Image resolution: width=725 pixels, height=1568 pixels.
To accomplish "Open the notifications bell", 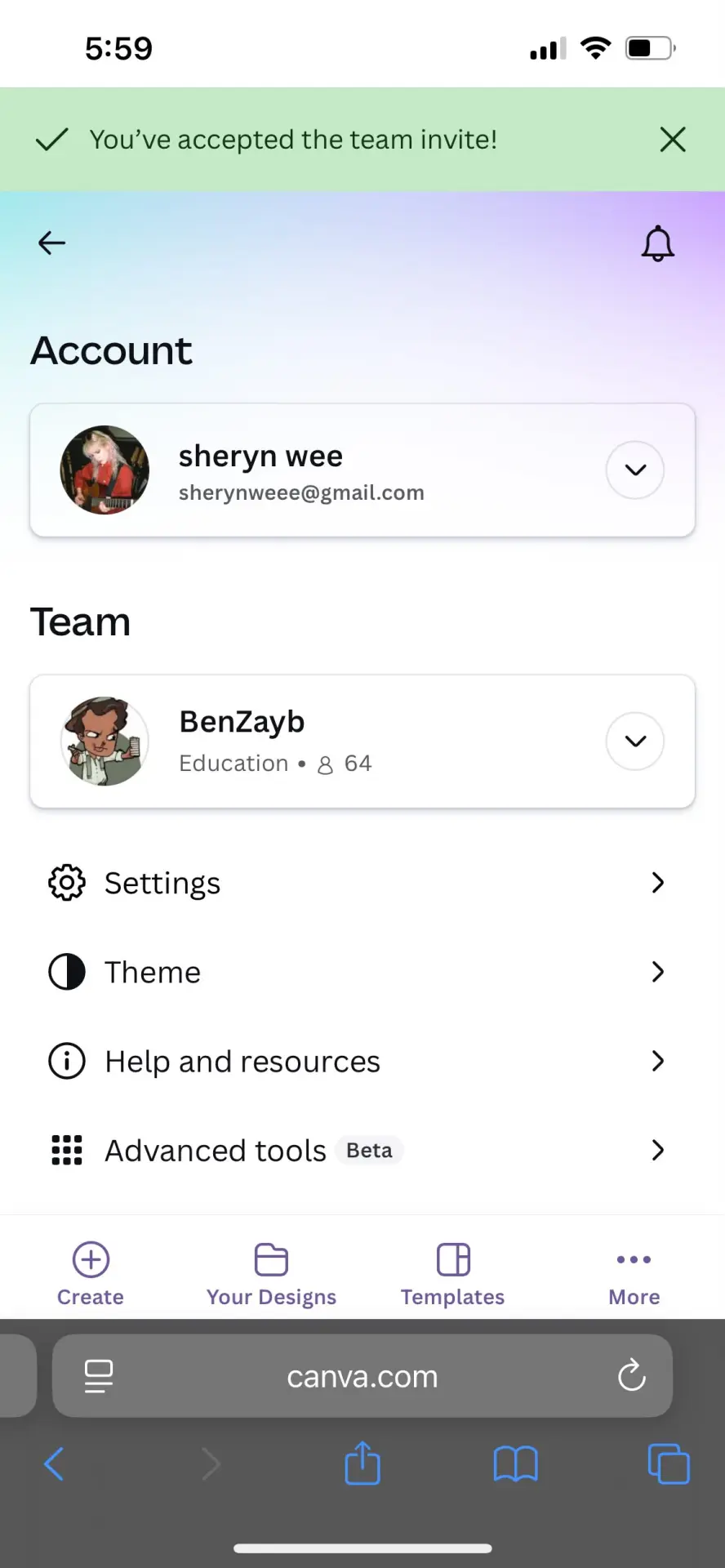I will 658,243.
